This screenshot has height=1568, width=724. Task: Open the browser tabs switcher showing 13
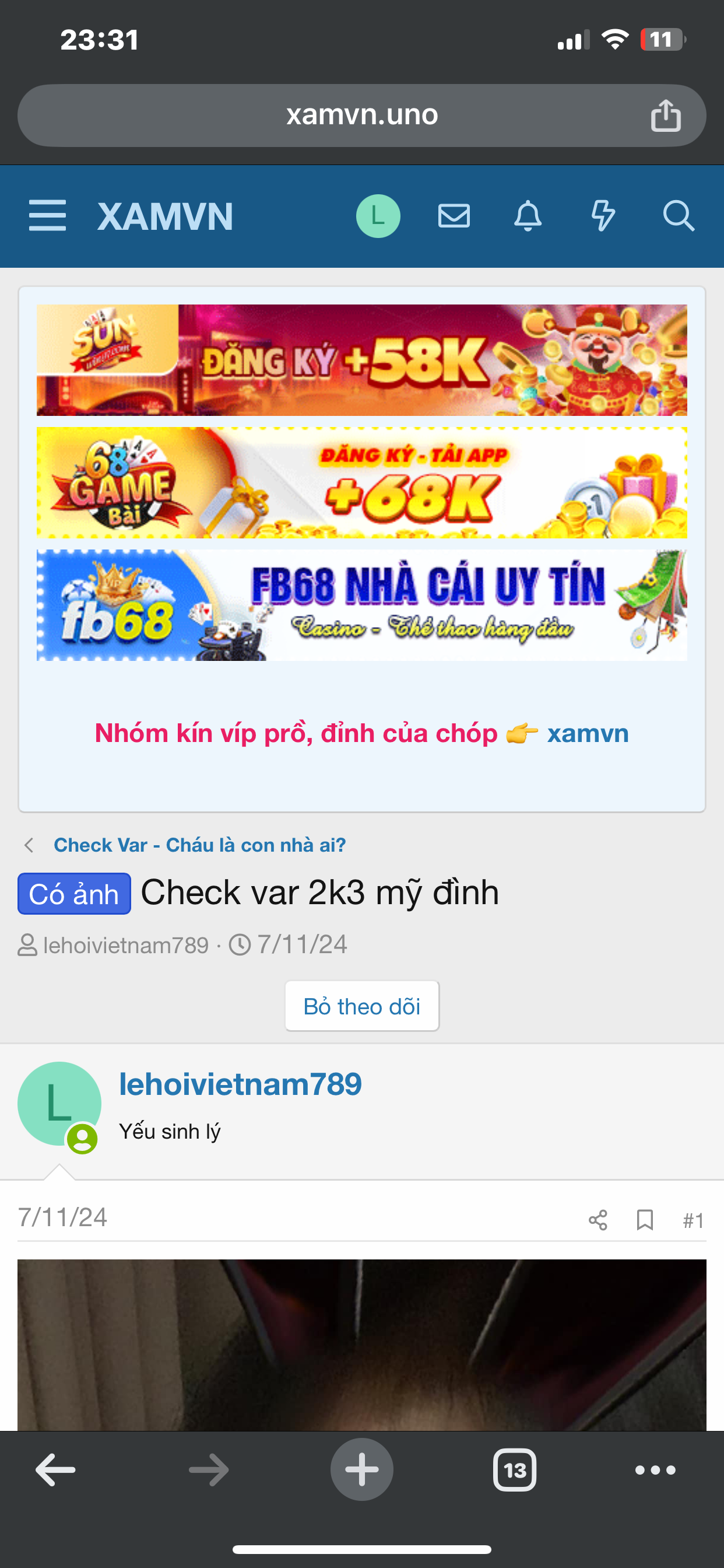click(514, 1470)
